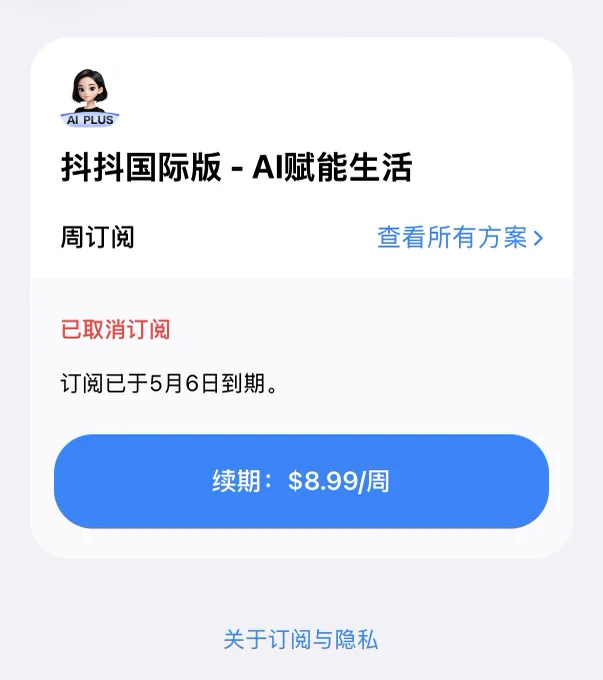Open the 关于订阅与隐私 link
The height and width of the screenshot is (680, 603).
pyautogui.click(x=301, y=639)
